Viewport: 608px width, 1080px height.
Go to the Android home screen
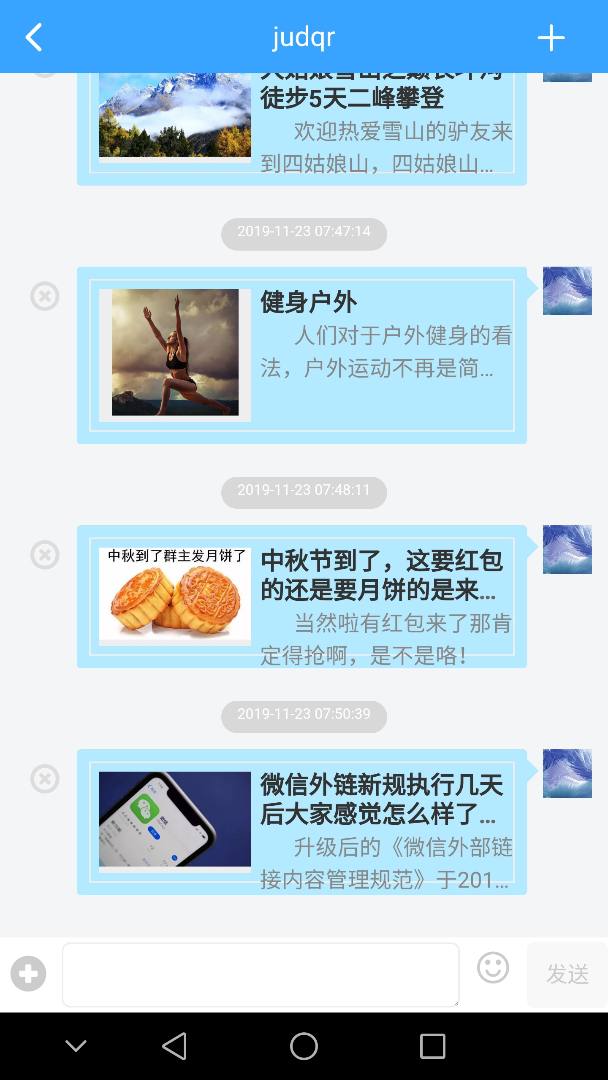304,1046
